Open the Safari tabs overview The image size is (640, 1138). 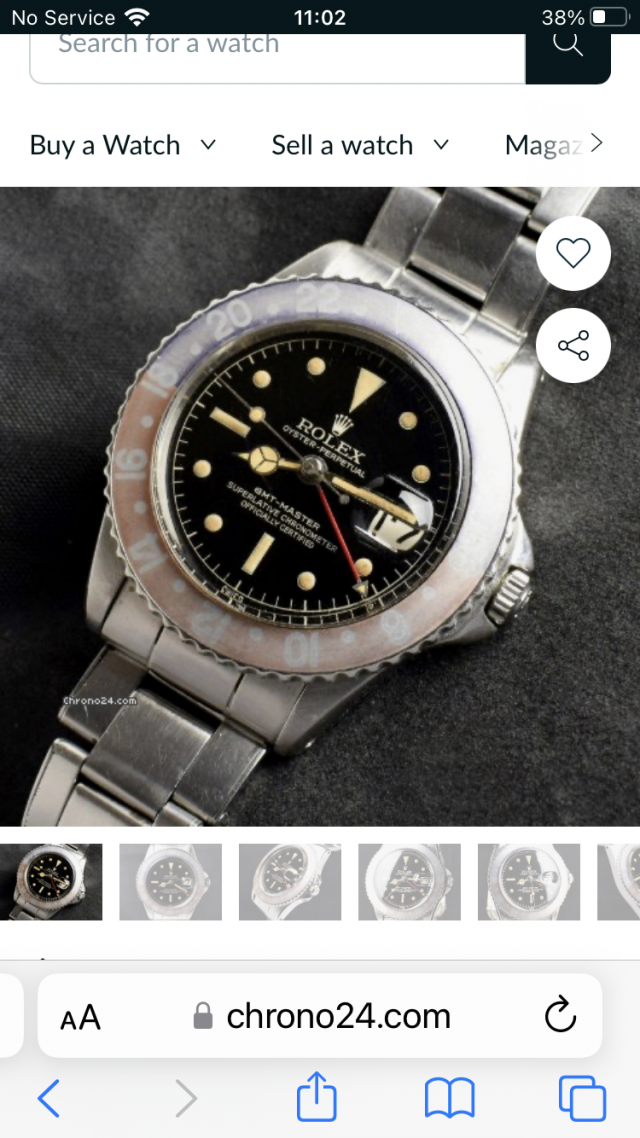(x=582, y=1099)
